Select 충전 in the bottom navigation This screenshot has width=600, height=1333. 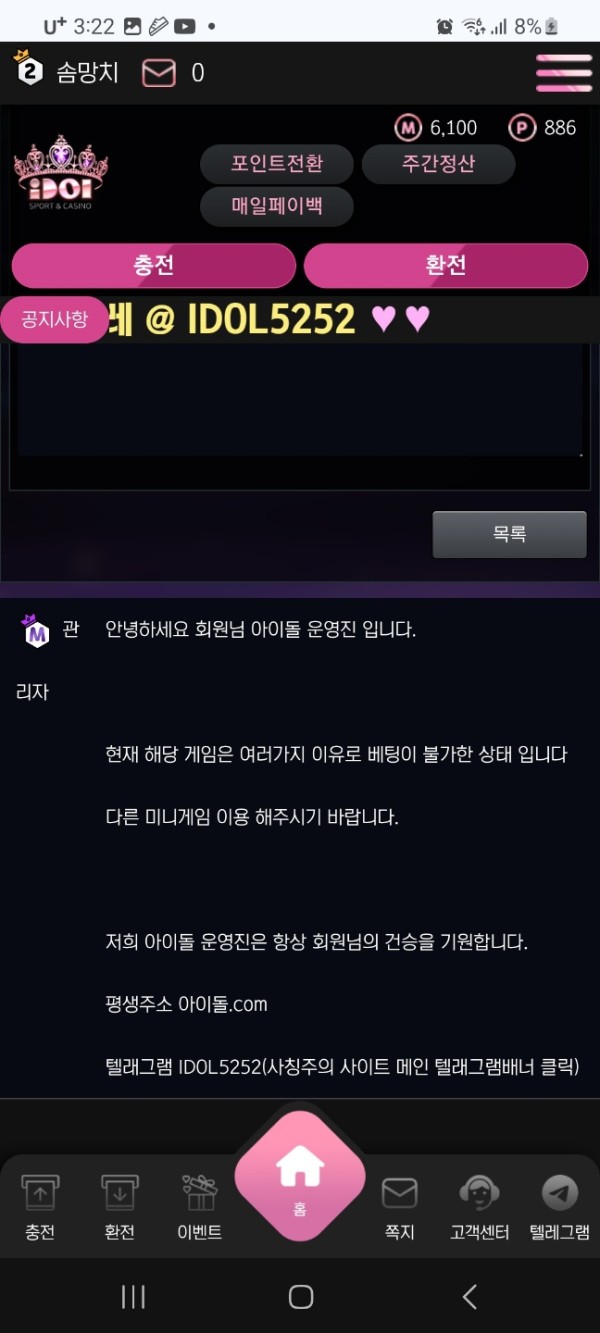point(40,1207)
